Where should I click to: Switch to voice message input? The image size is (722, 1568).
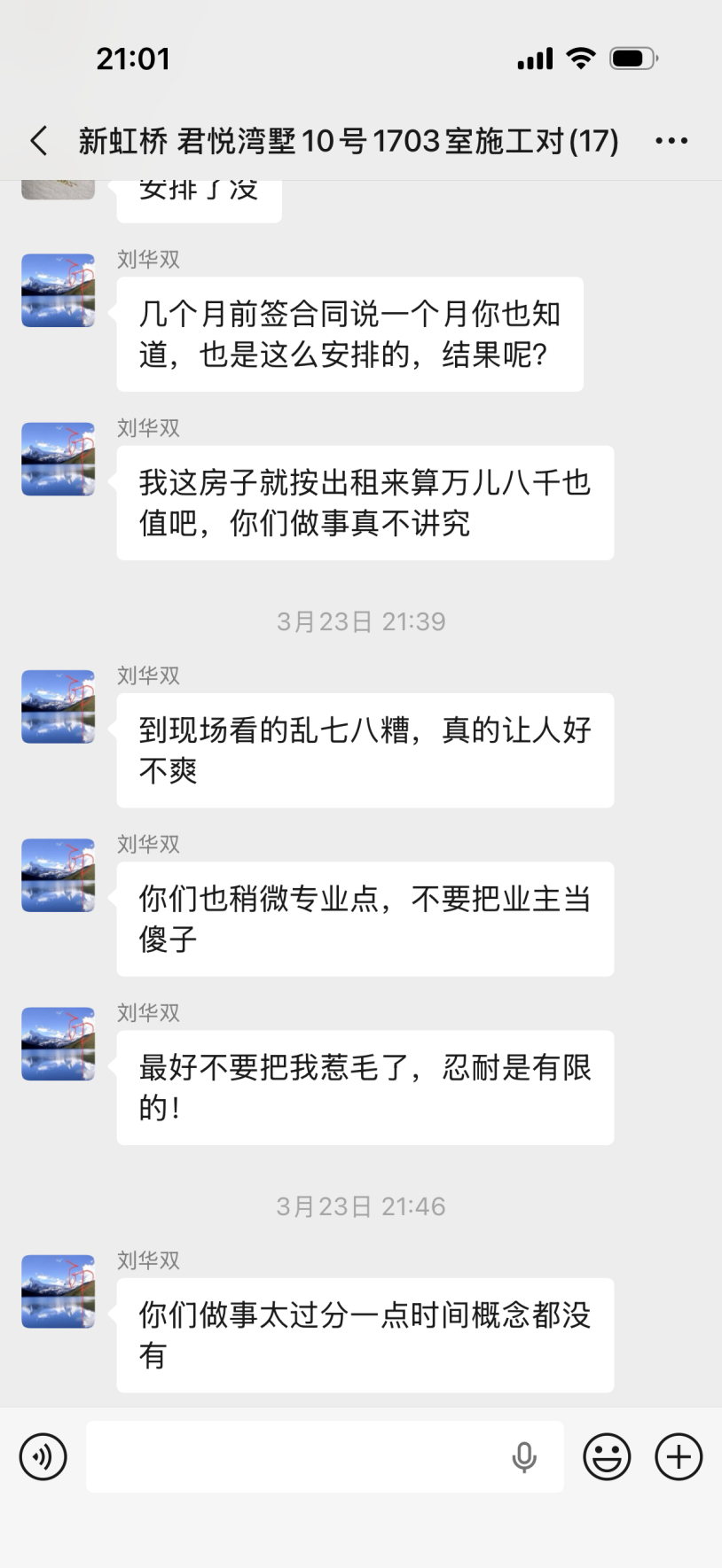(43, 1456)
